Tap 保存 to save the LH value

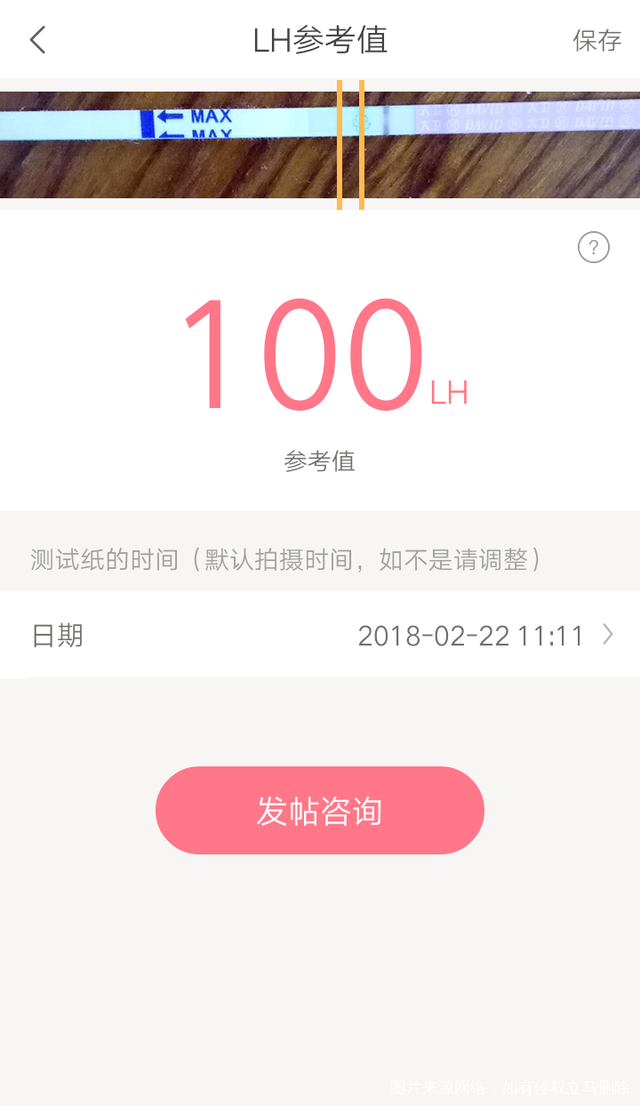(596, 41)
